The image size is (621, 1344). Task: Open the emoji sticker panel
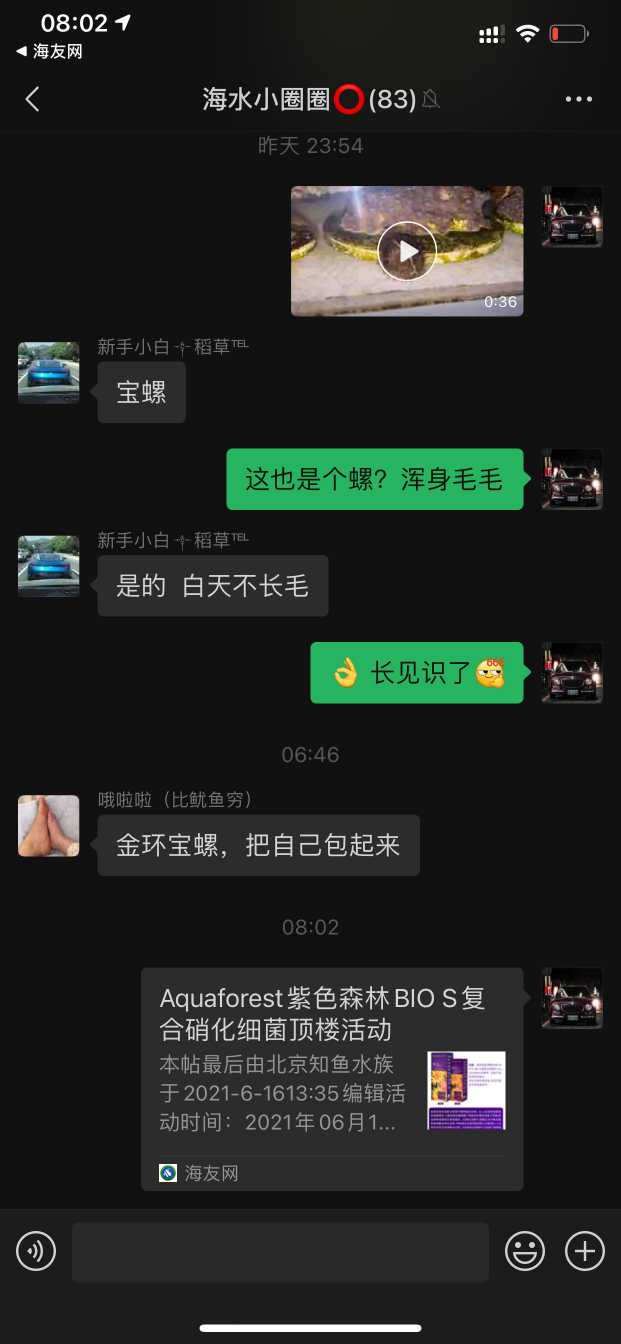click(525, 1252)
